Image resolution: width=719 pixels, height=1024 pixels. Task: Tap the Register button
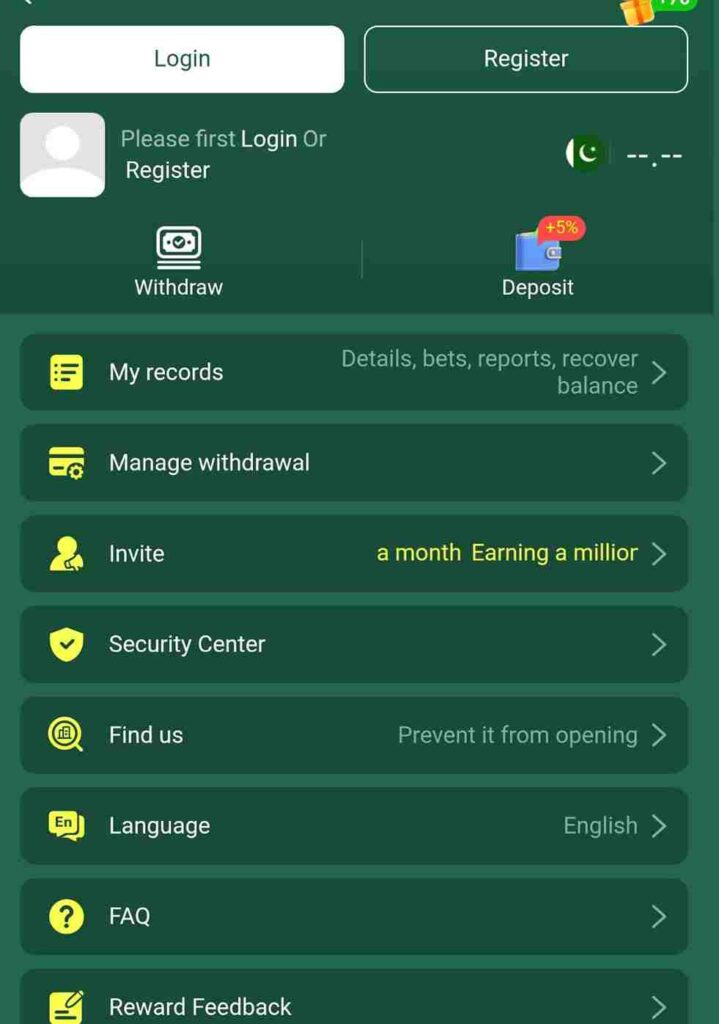pos(526,59)
